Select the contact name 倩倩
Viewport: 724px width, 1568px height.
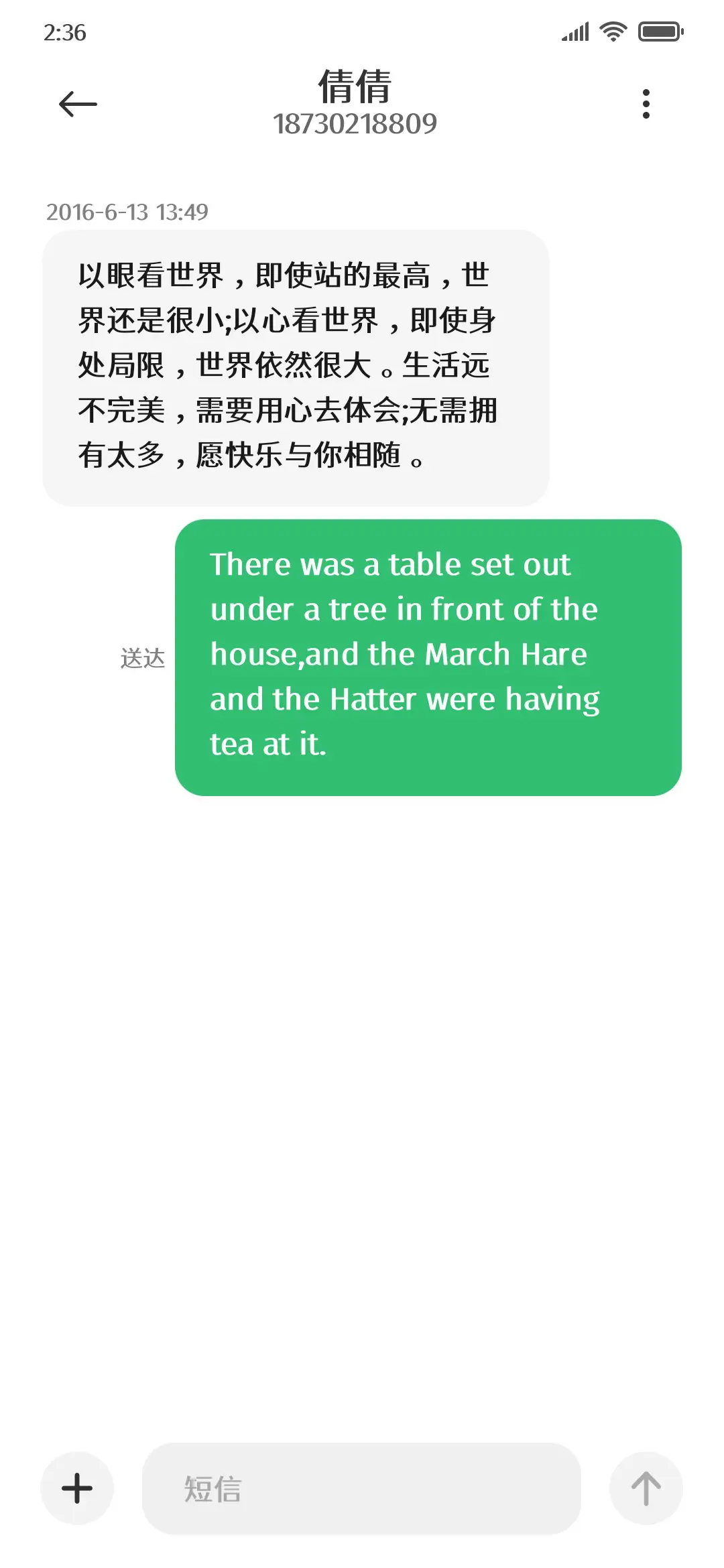click(x=355, y=88)
